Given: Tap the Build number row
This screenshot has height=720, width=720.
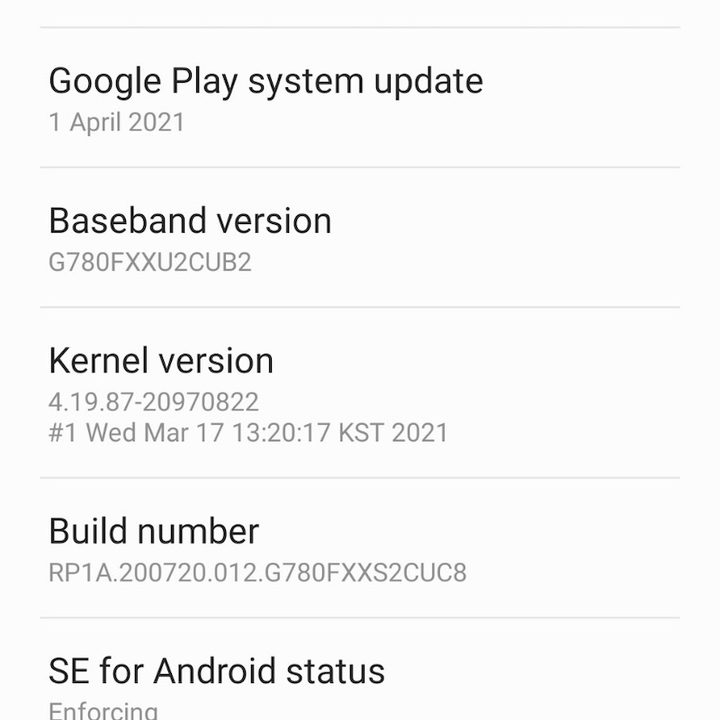Looking at the screenshot, I should 257,549.
